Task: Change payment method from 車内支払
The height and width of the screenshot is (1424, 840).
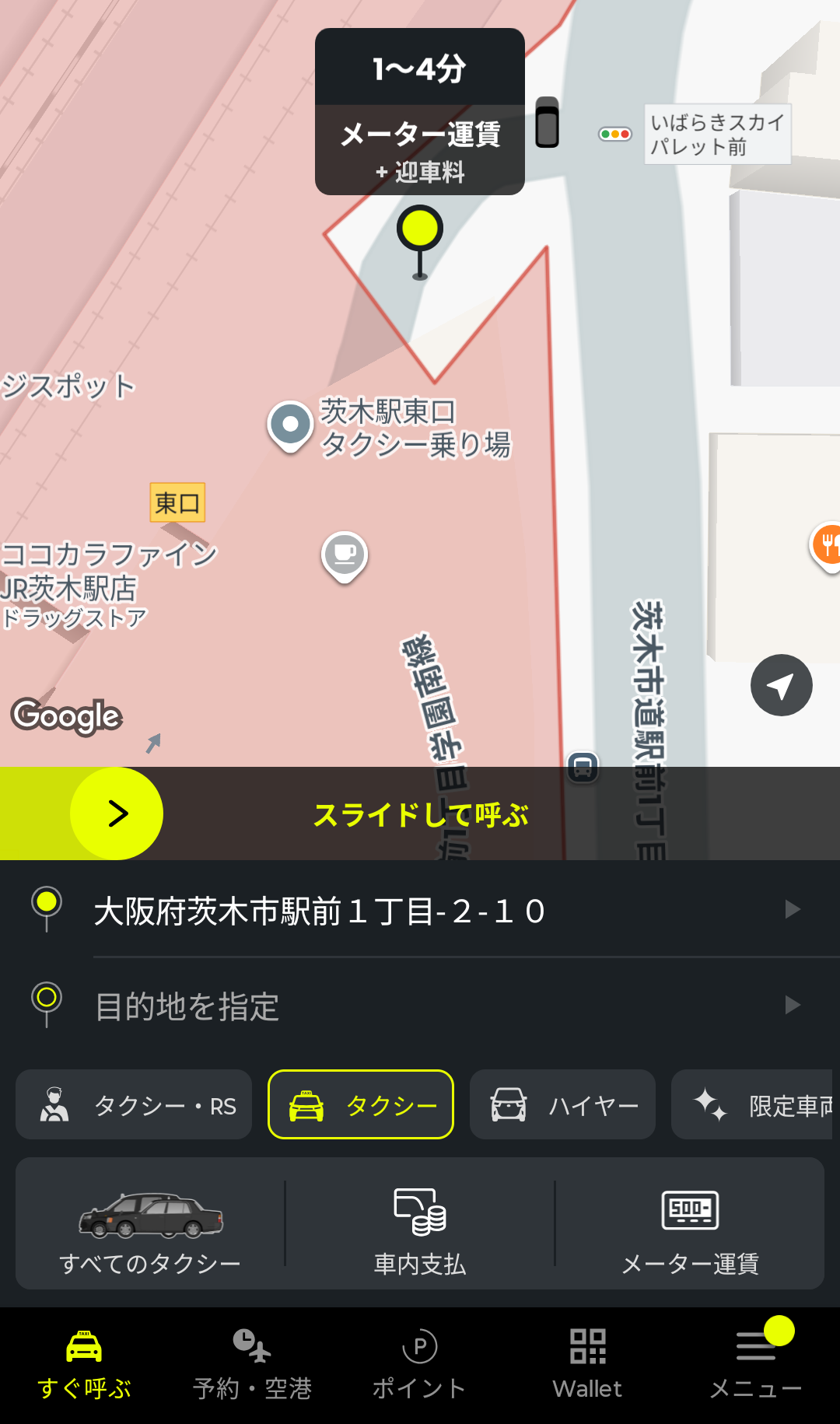Action: point(420,1223)
